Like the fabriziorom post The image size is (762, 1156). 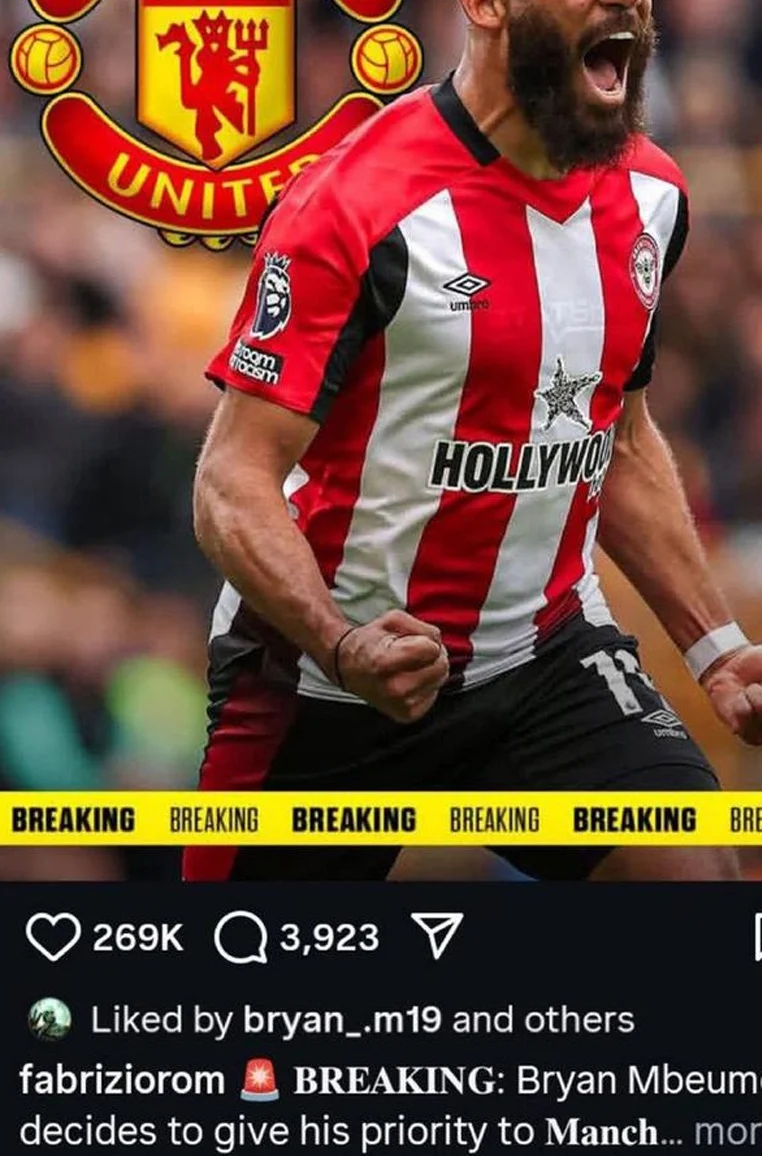(53, 937)
